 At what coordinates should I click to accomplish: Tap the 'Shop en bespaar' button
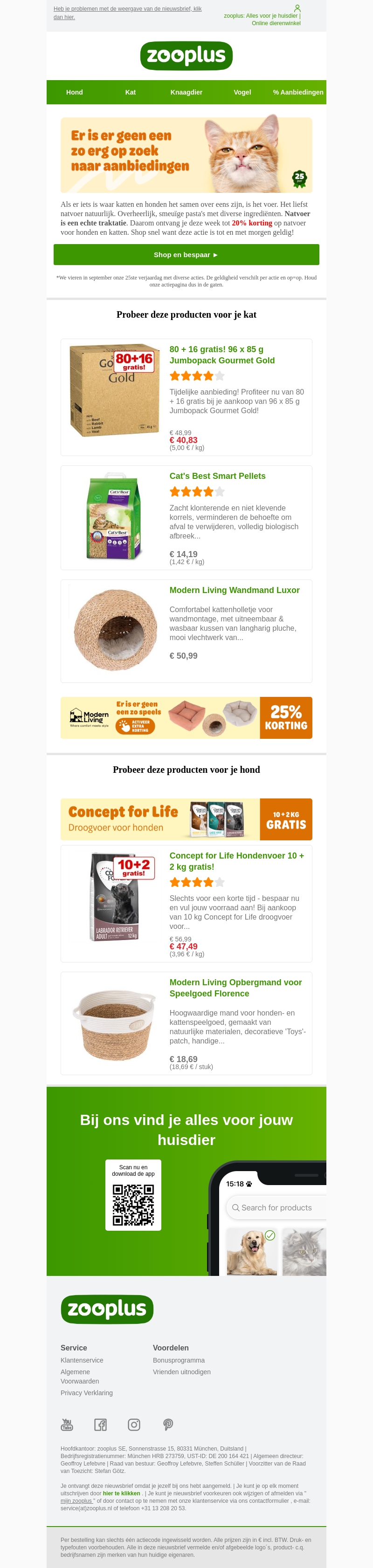pos(186,255)
